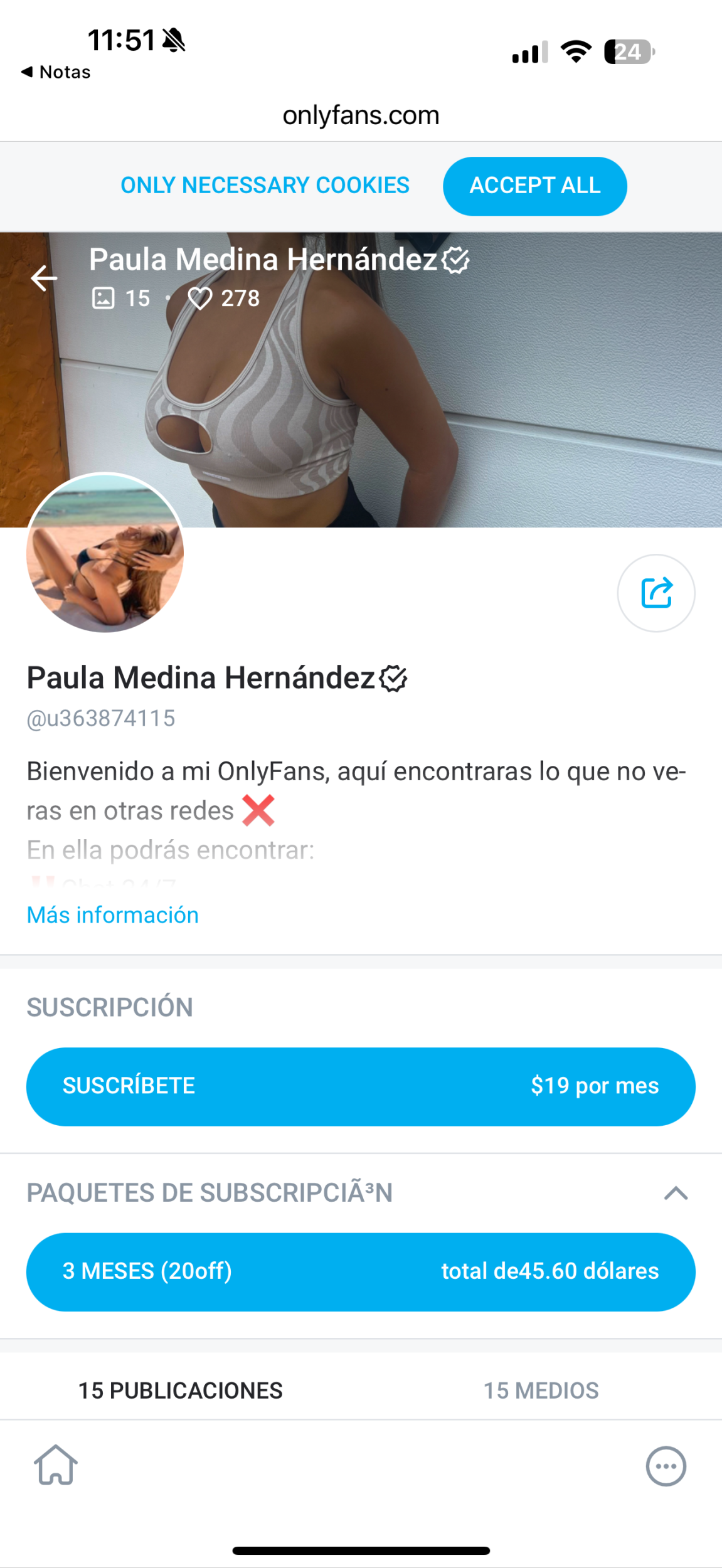Open the profile avatar photo
The height and width of the screenshot is (1568, 722).
105,553
